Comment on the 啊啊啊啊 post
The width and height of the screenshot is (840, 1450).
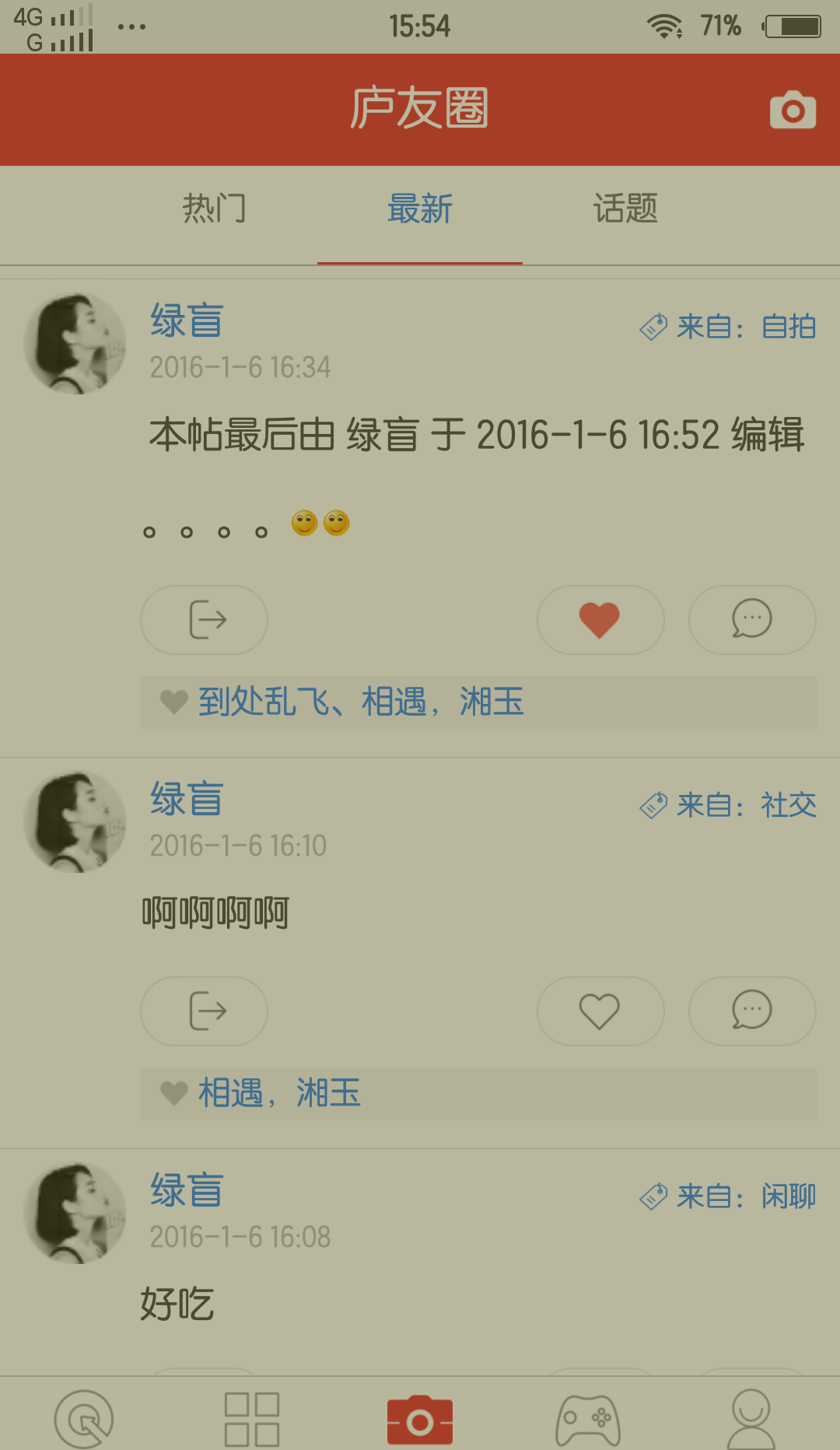pyautogui.click(x=751, y=1011)
